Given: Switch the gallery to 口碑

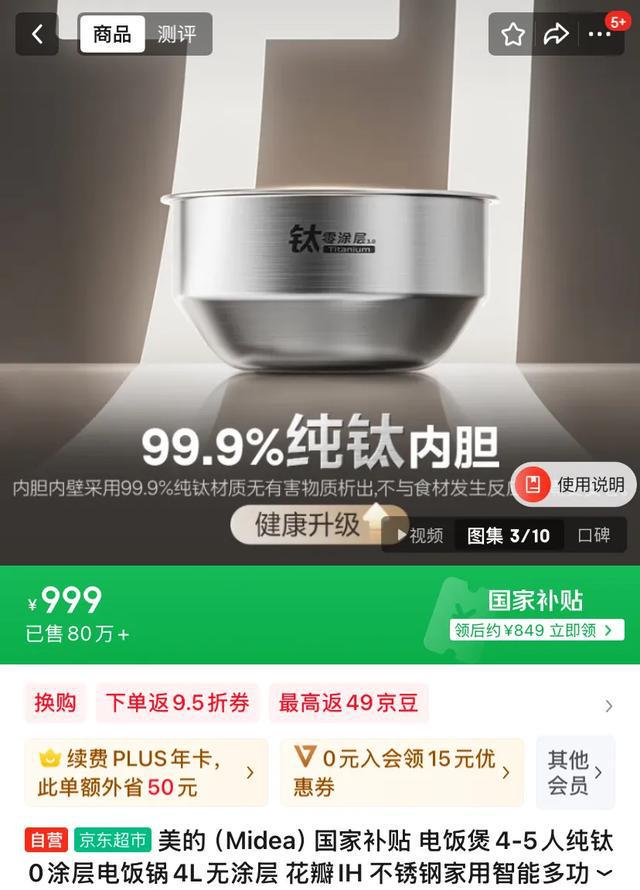Looking at the screenshot, I should point(594,535).
